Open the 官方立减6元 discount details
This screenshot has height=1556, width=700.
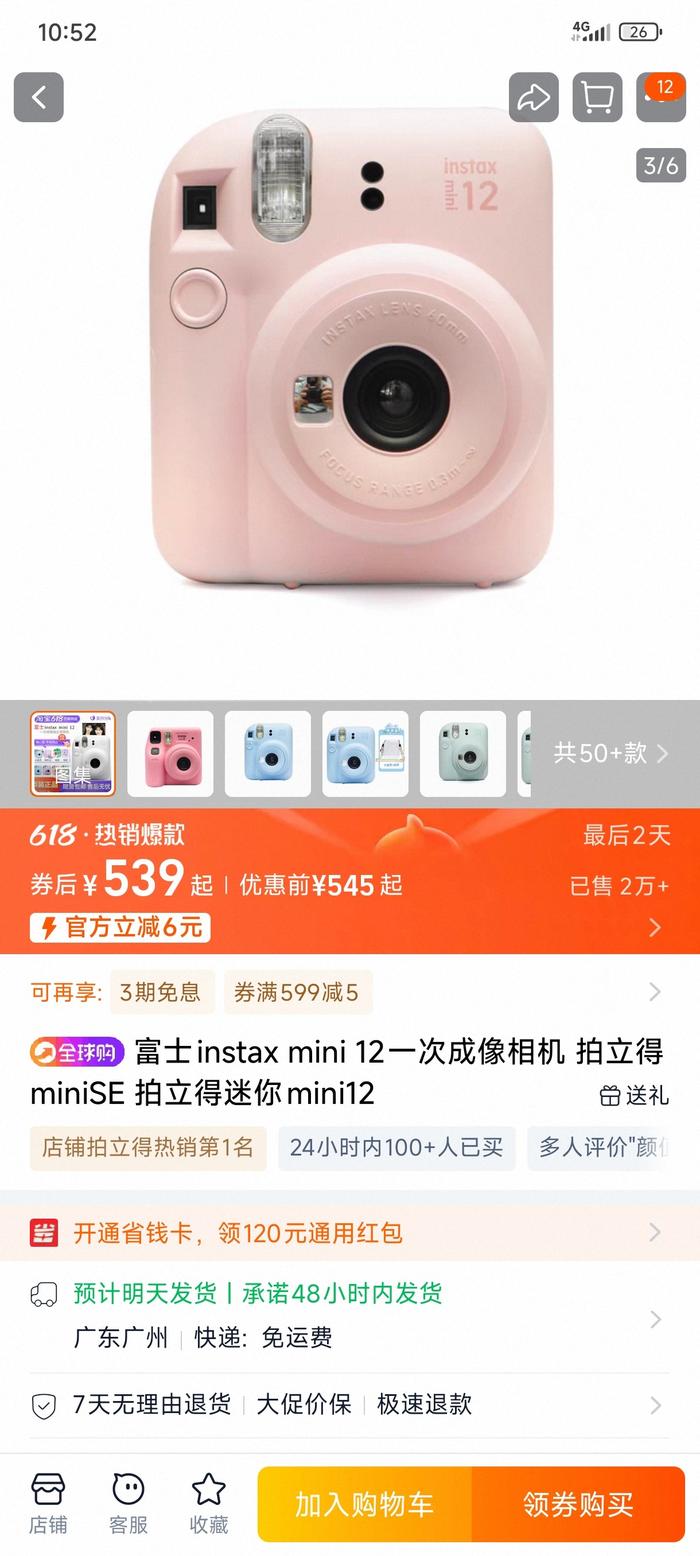(x=120, y=927)
